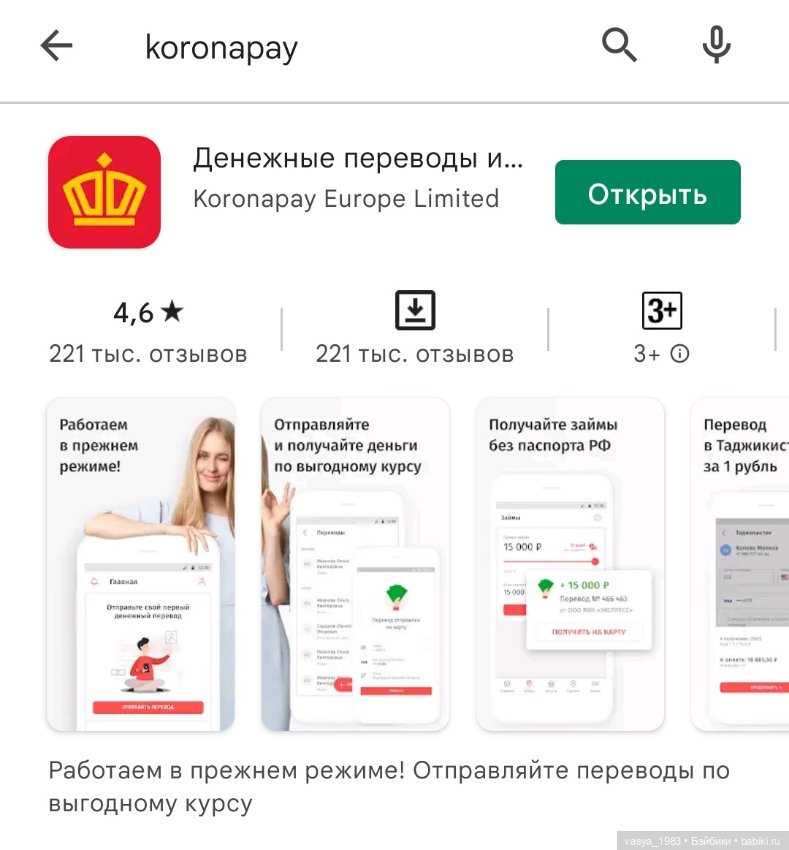This screenshot has width=789, height=850.
Task: Tap the star icon next to the 4,6 rating
Action: (172, 311)
